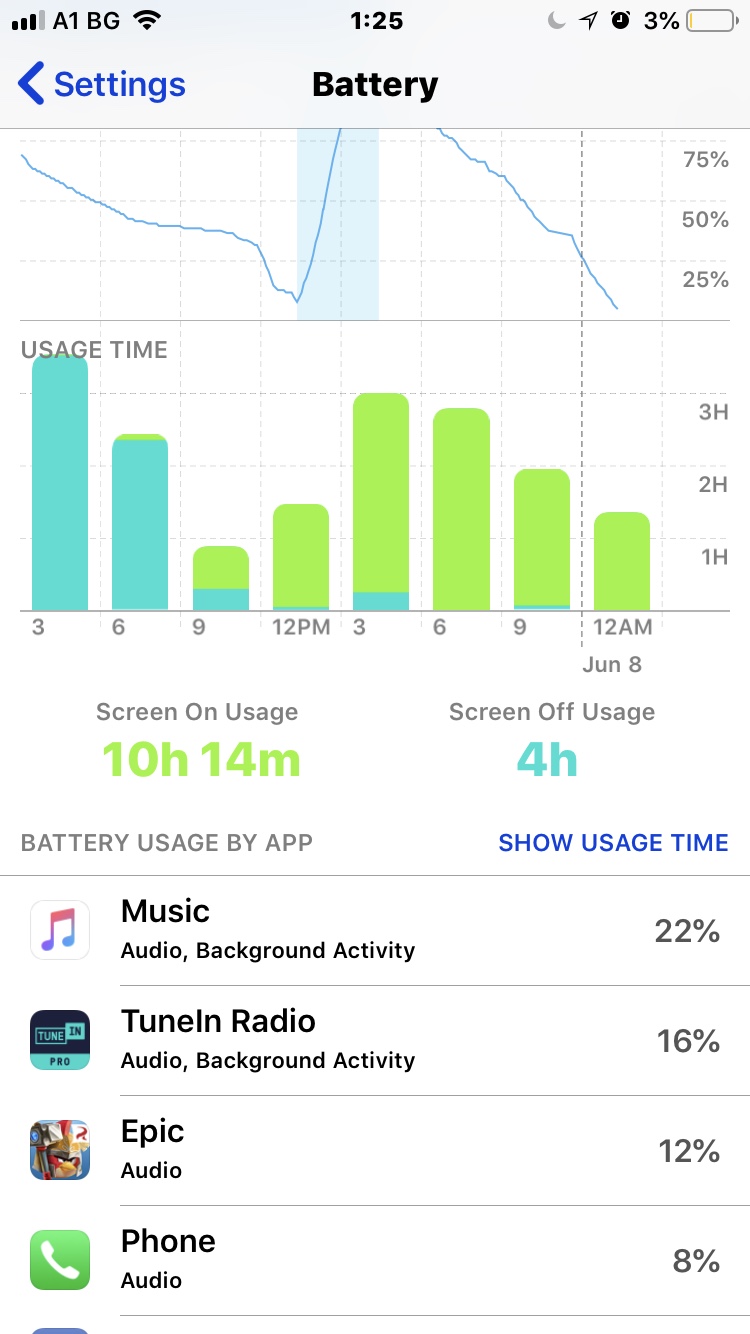
Task: Select the TuneIn Radio usage row
Action: point(375,1041)
